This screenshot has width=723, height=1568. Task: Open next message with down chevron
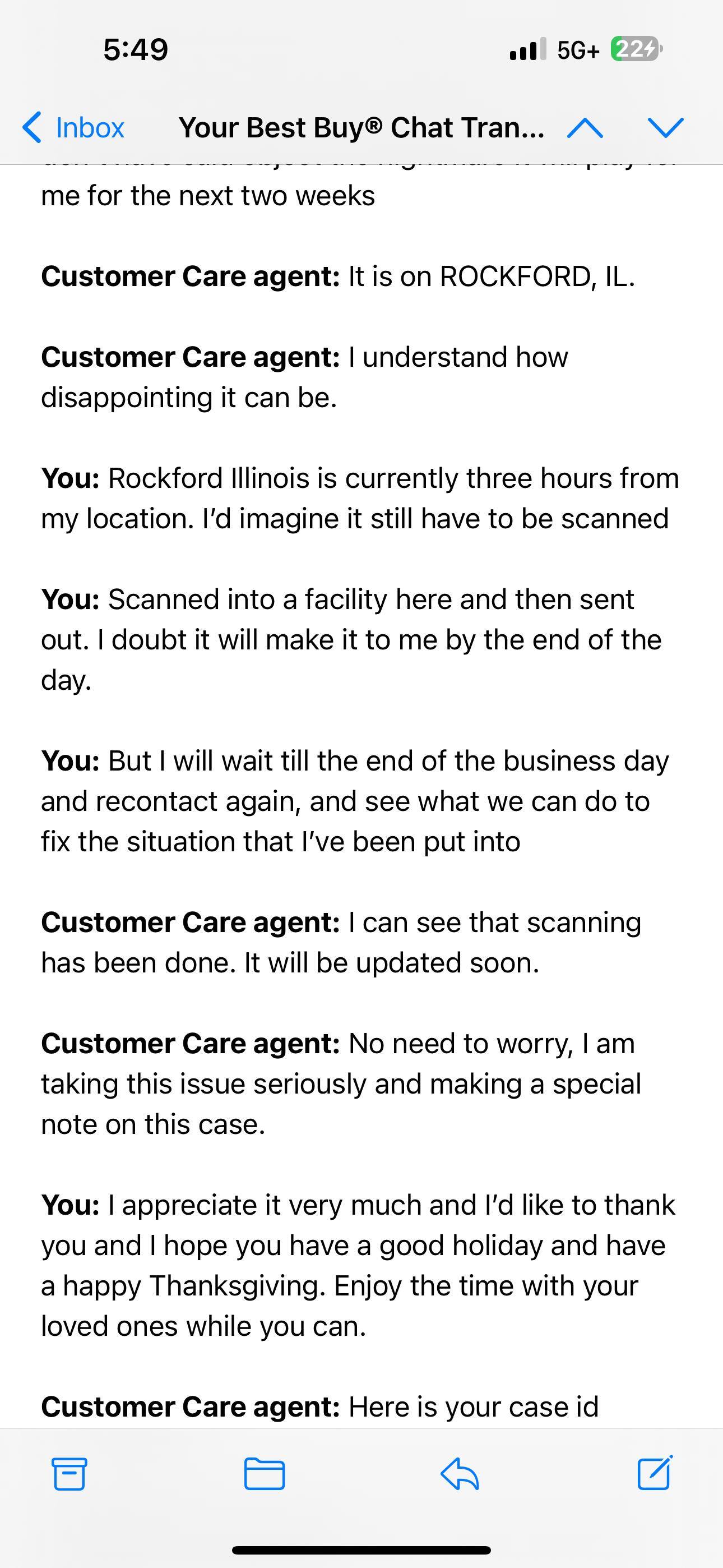[665, 128]
